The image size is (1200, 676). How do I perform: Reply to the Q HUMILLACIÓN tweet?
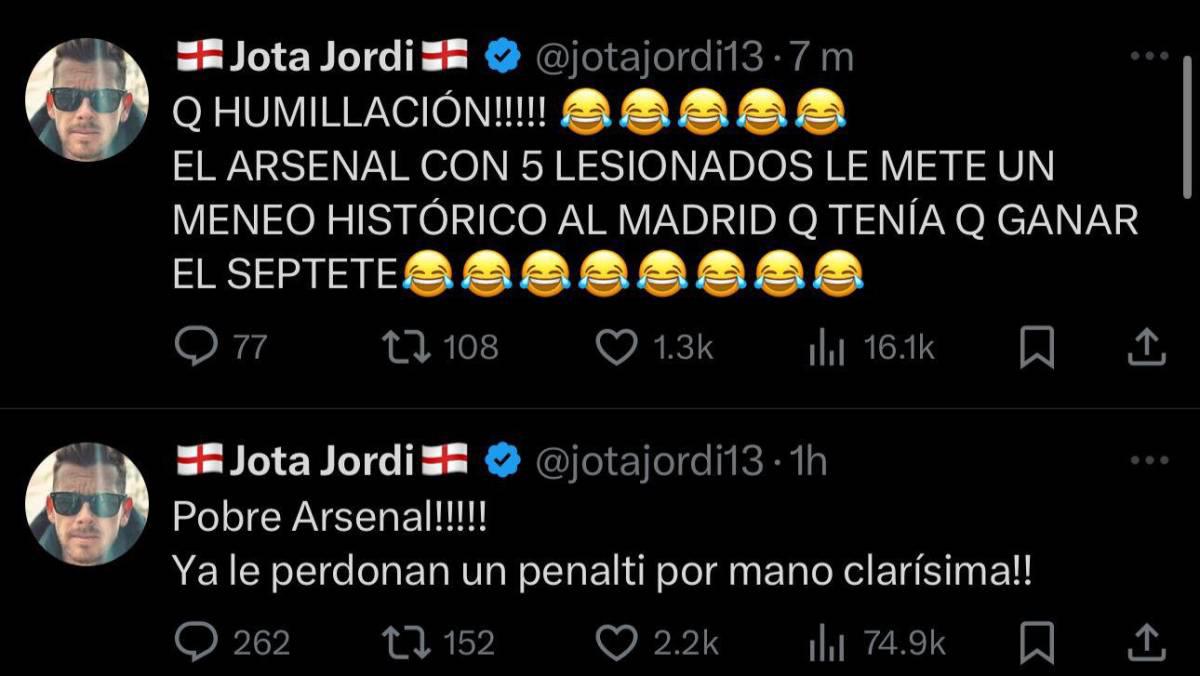point(196,347)
